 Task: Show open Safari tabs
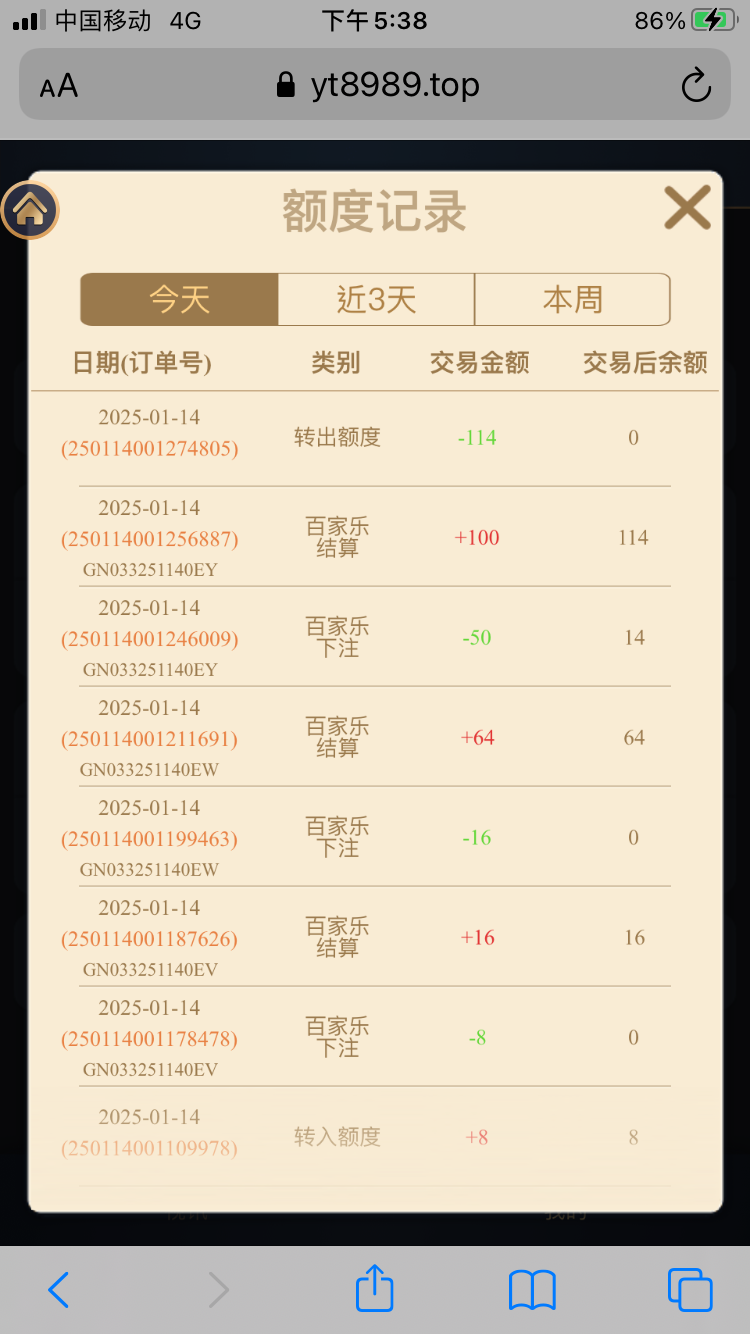point(689,1290)
